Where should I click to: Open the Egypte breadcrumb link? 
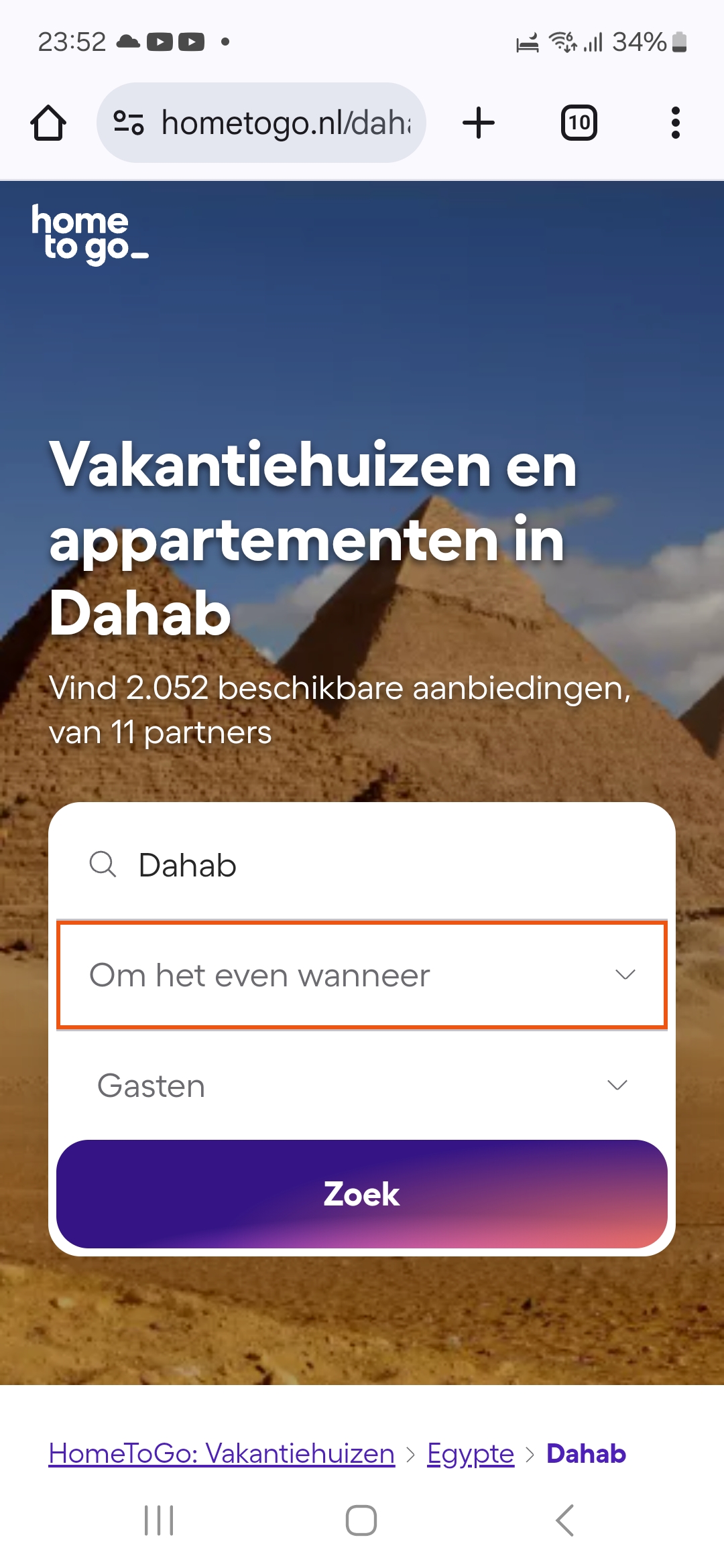pyautogui.click(x=470, y=1453)
